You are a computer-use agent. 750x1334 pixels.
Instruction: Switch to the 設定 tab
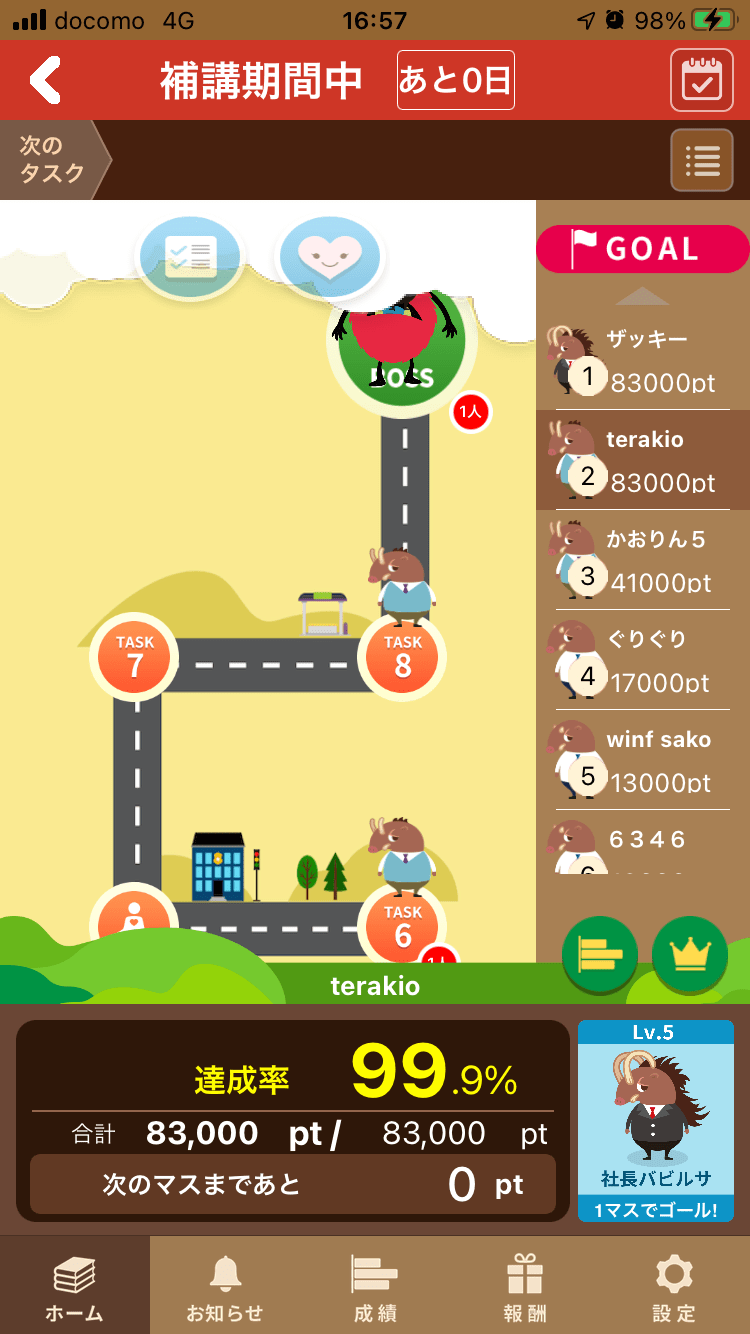674,1286
